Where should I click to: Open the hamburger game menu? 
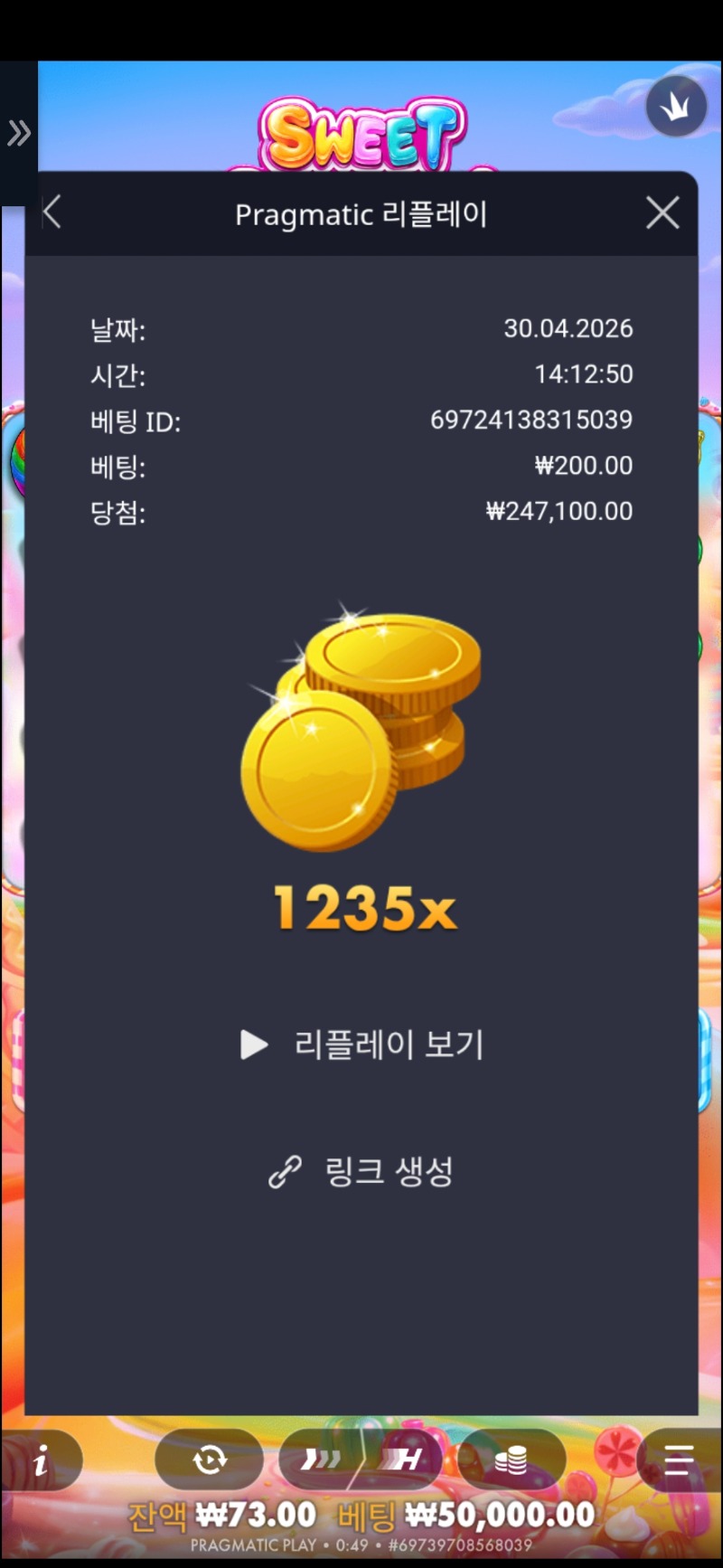pyautogui.click(x=678, y=1459)
